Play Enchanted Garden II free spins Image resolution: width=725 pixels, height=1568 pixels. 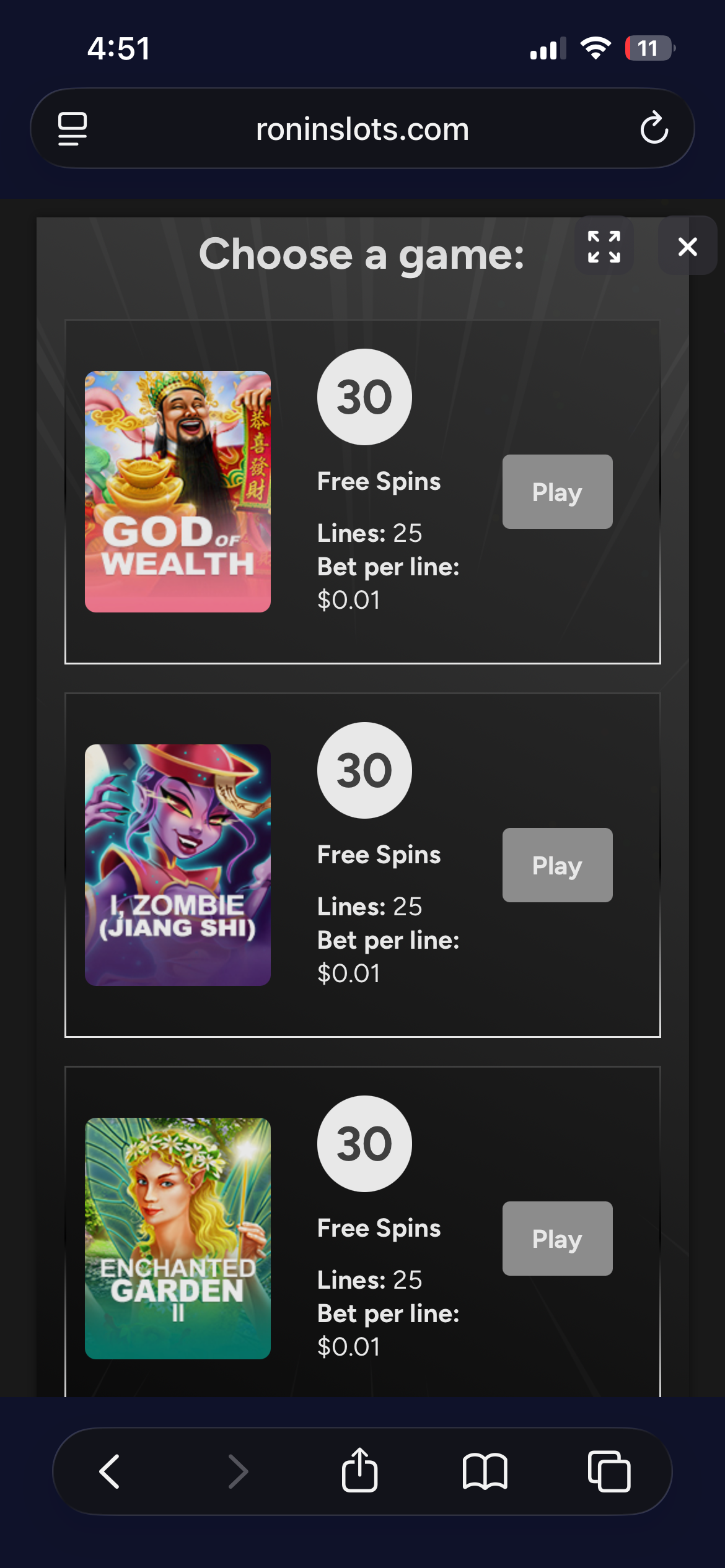tap(557, 1239)
